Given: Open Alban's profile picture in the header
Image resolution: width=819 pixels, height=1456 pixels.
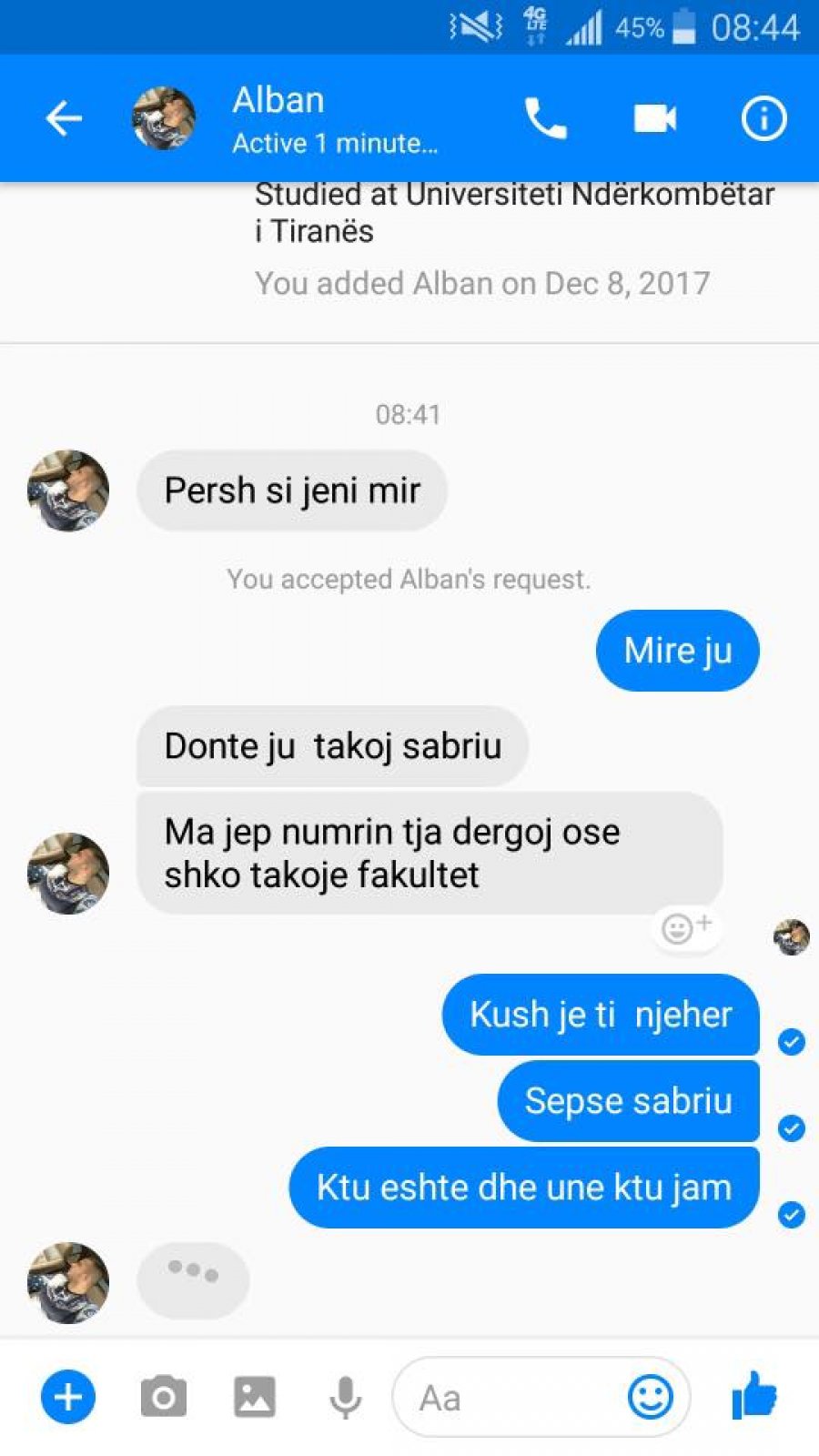Looking at the screenshot, I should tap(163, 117).
